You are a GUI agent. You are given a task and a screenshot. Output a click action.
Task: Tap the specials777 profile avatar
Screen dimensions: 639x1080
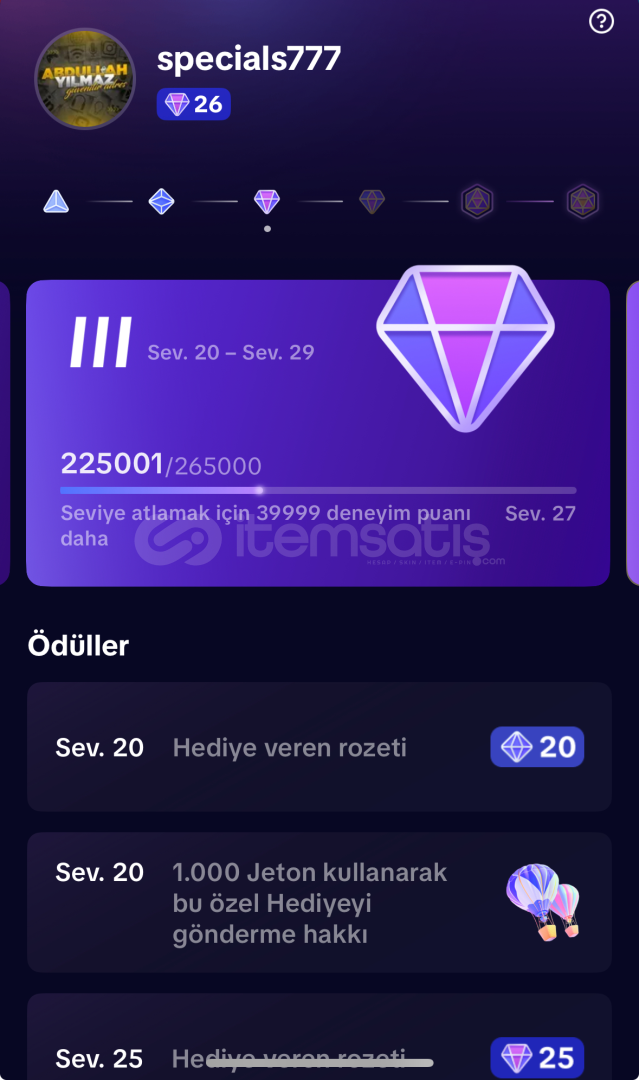click(85, 79)
